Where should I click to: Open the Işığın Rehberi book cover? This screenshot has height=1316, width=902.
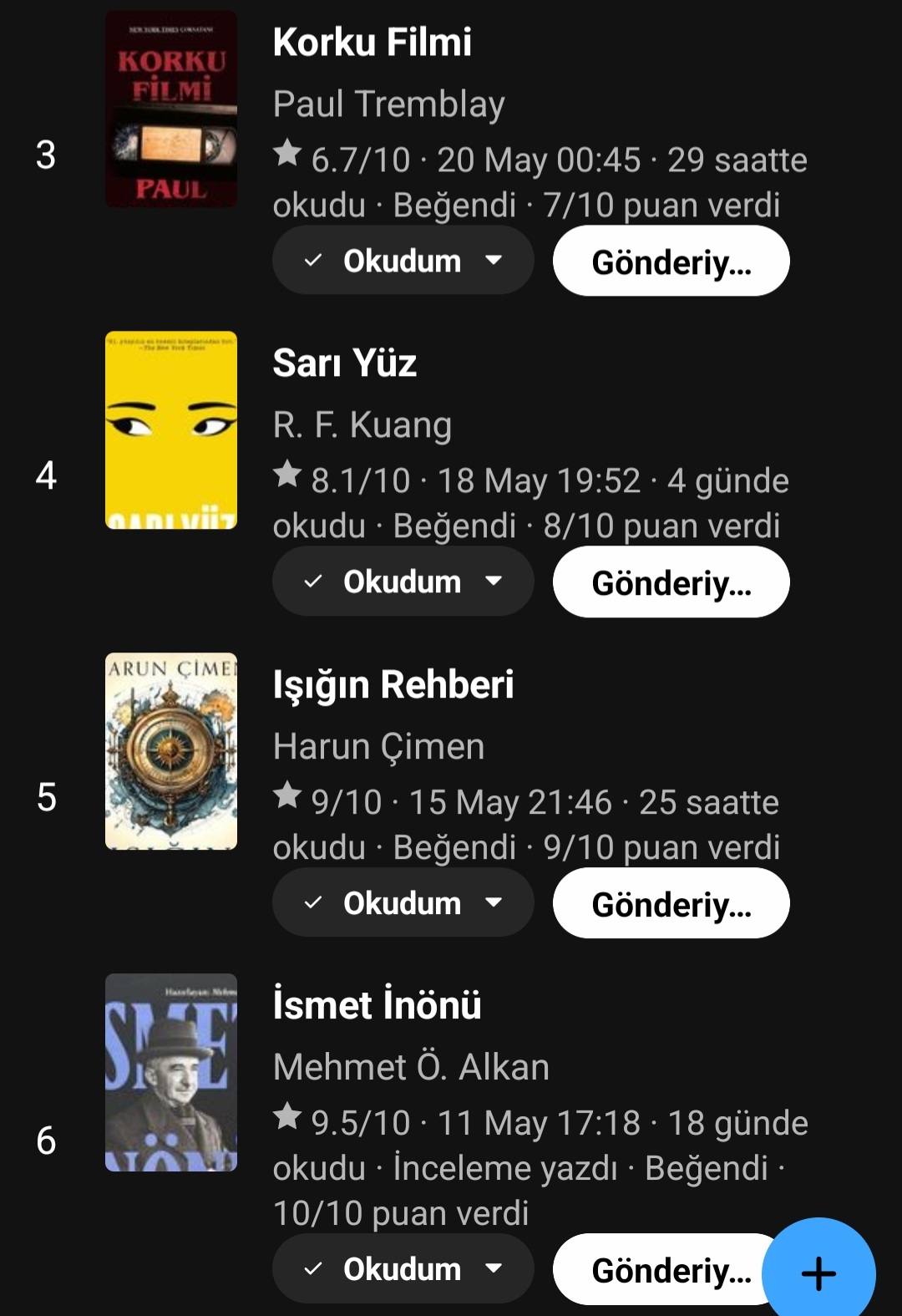170,750
